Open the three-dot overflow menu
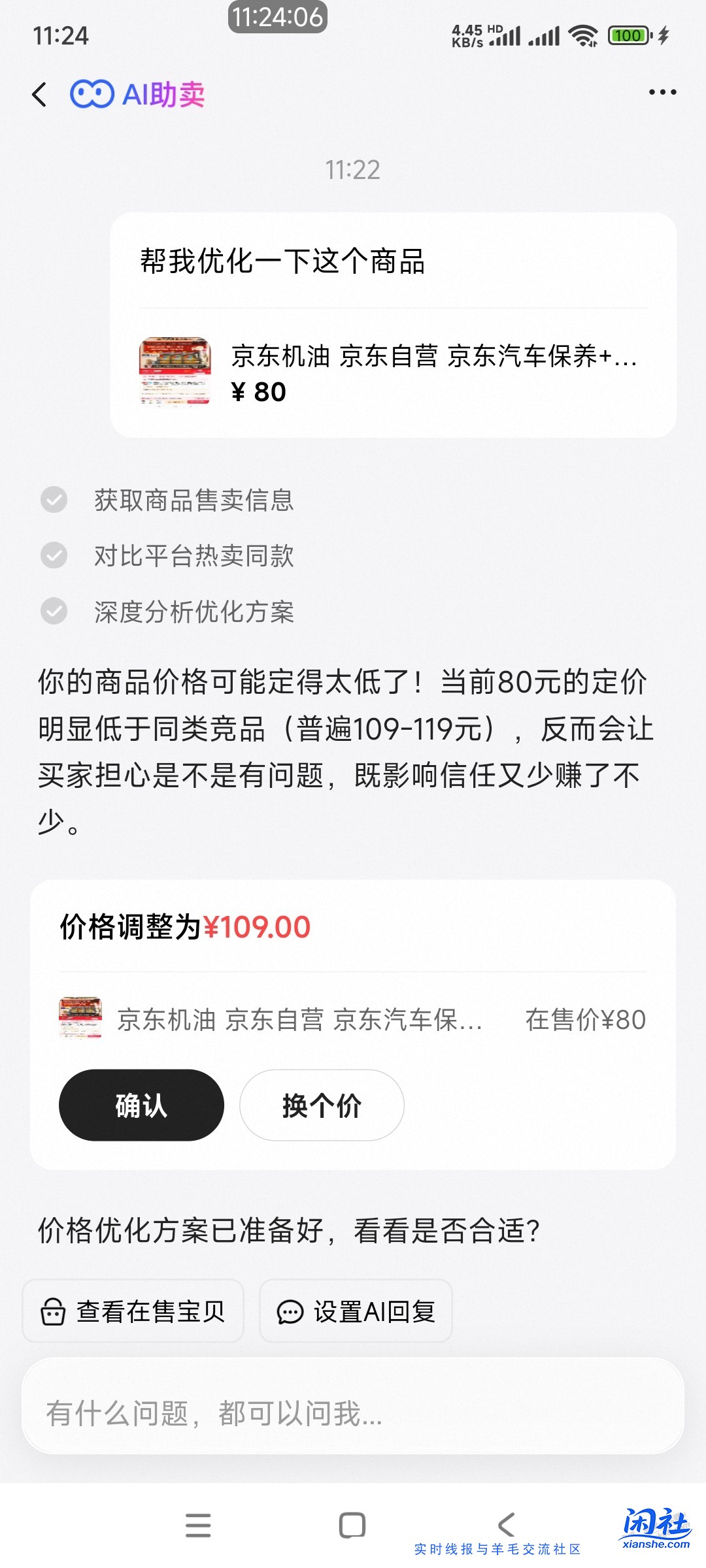The width and height of the screenshot is (706, 1568). coord(662,92)
